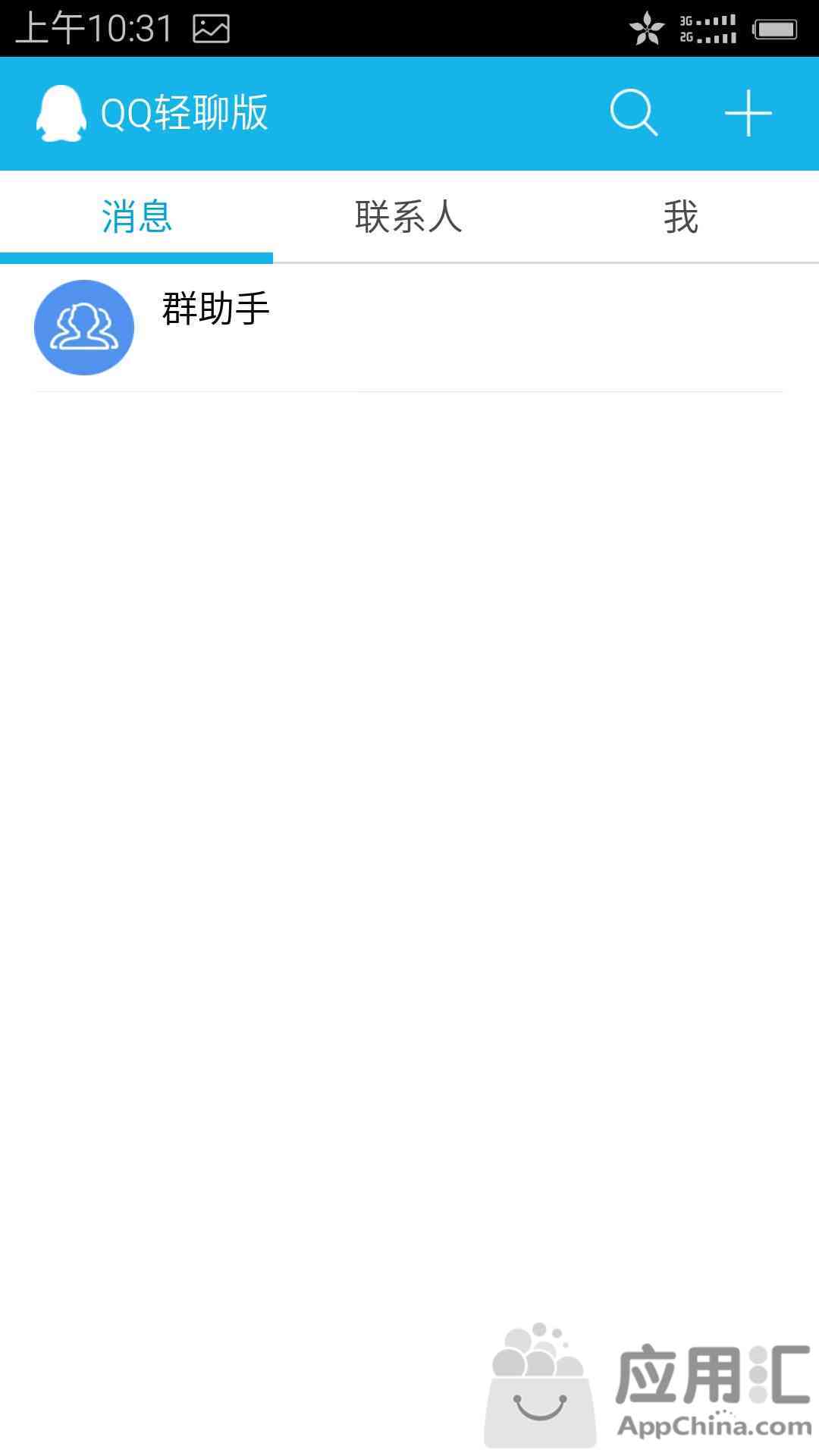This screenshot has height=1456, width=819.
Task: Open the 群助手 conversation row
Action: [x=409, y=328]
